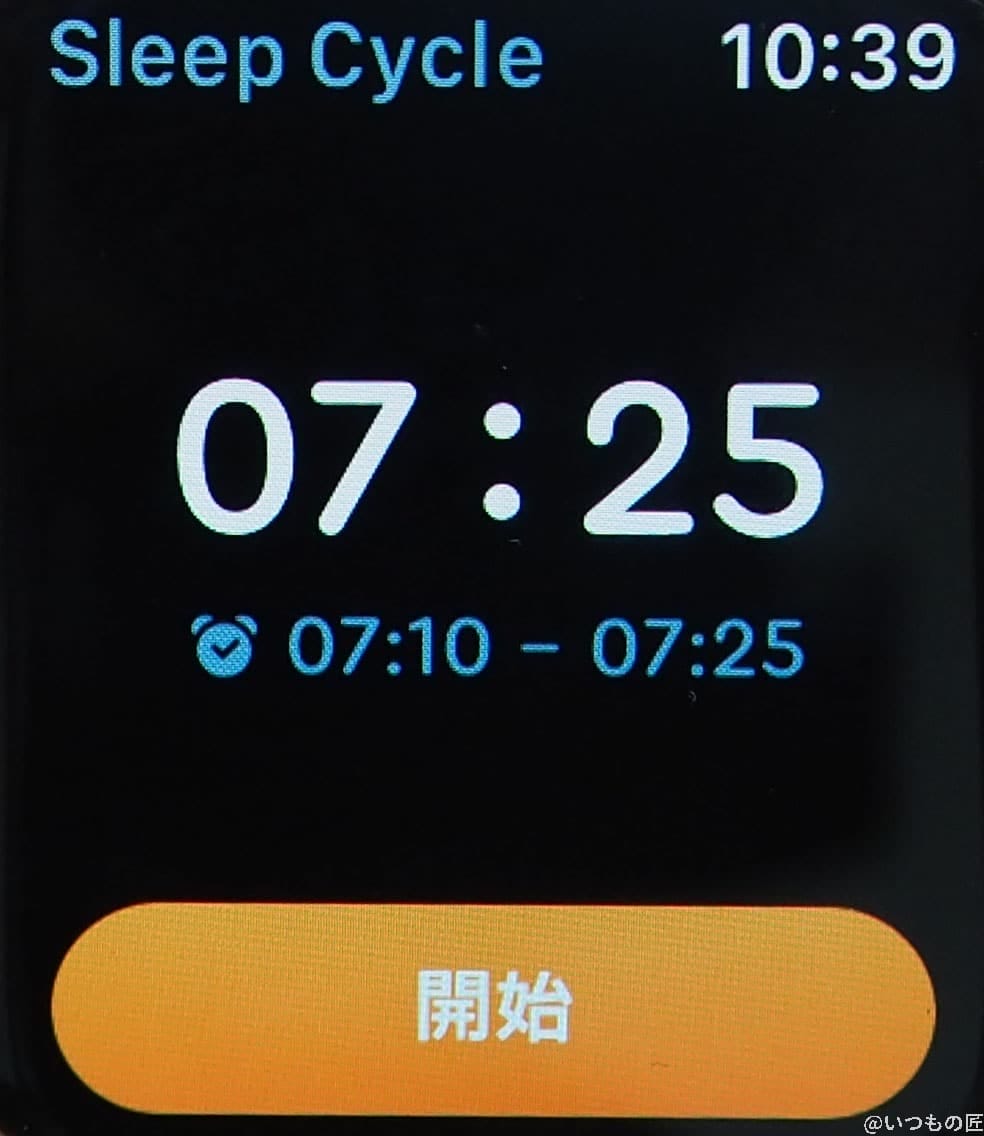Open the 07:10 - 07:25 wake-up window

499,647
